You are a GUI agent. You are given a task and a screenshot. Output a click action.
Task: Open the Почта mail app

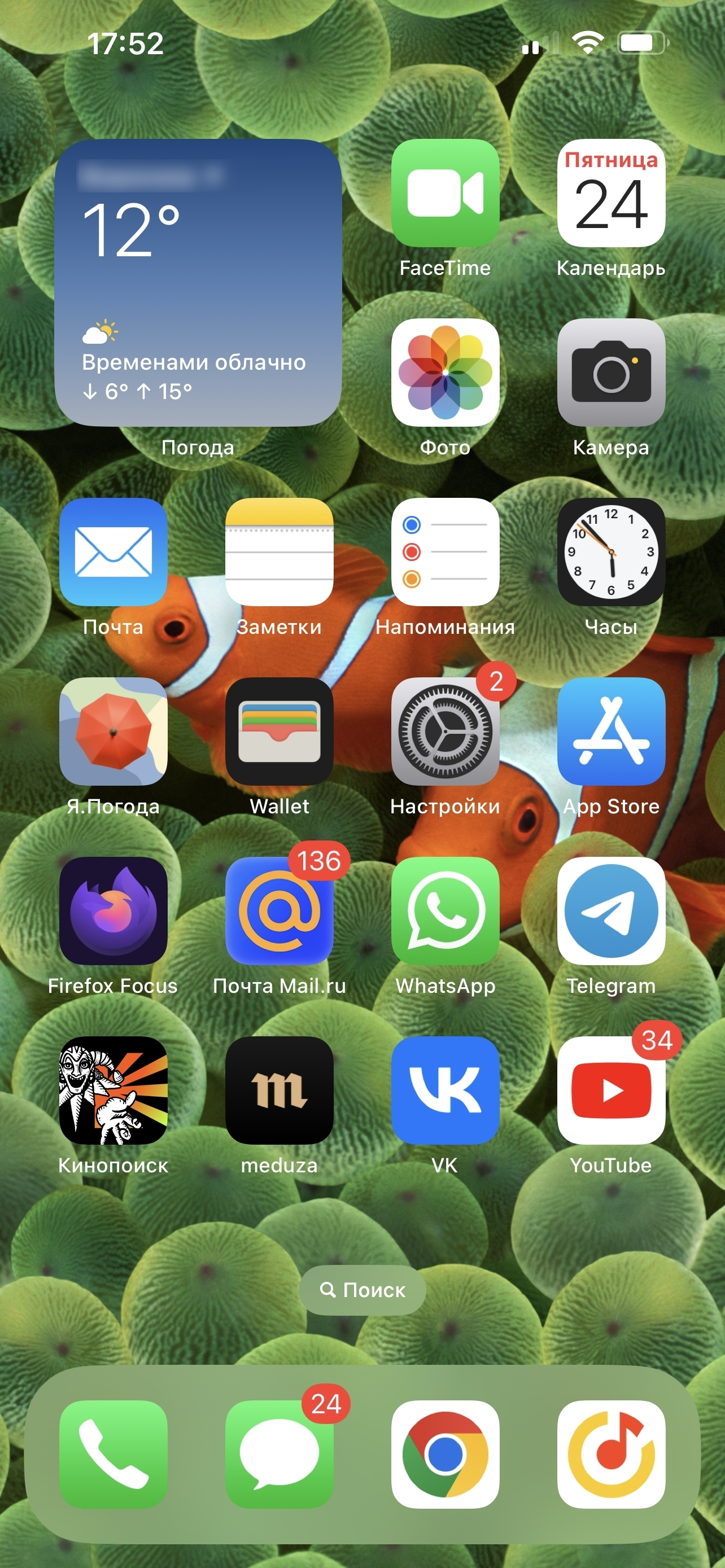click(x=113, y=551)
